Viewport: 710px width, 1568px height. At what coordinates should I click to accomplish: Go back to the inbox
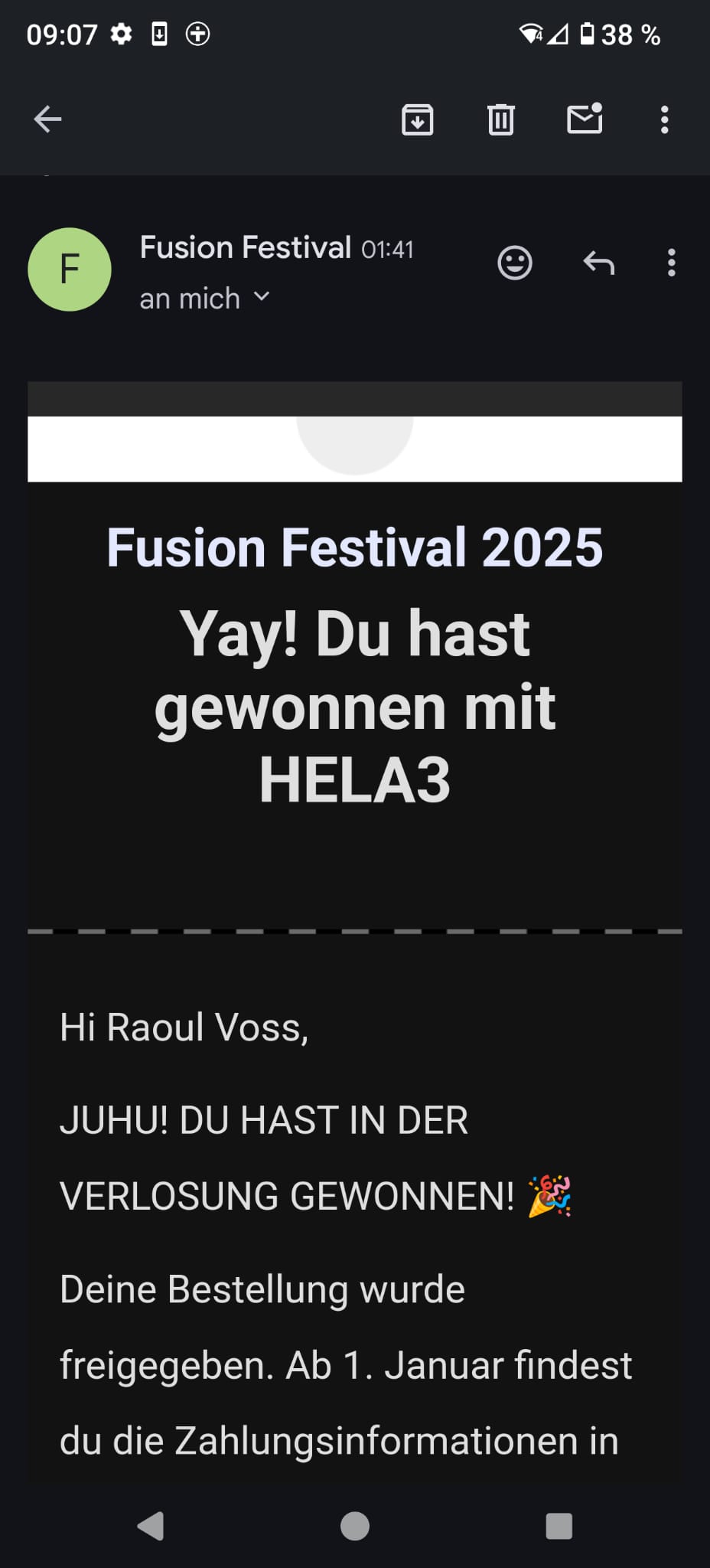[47, 119]
